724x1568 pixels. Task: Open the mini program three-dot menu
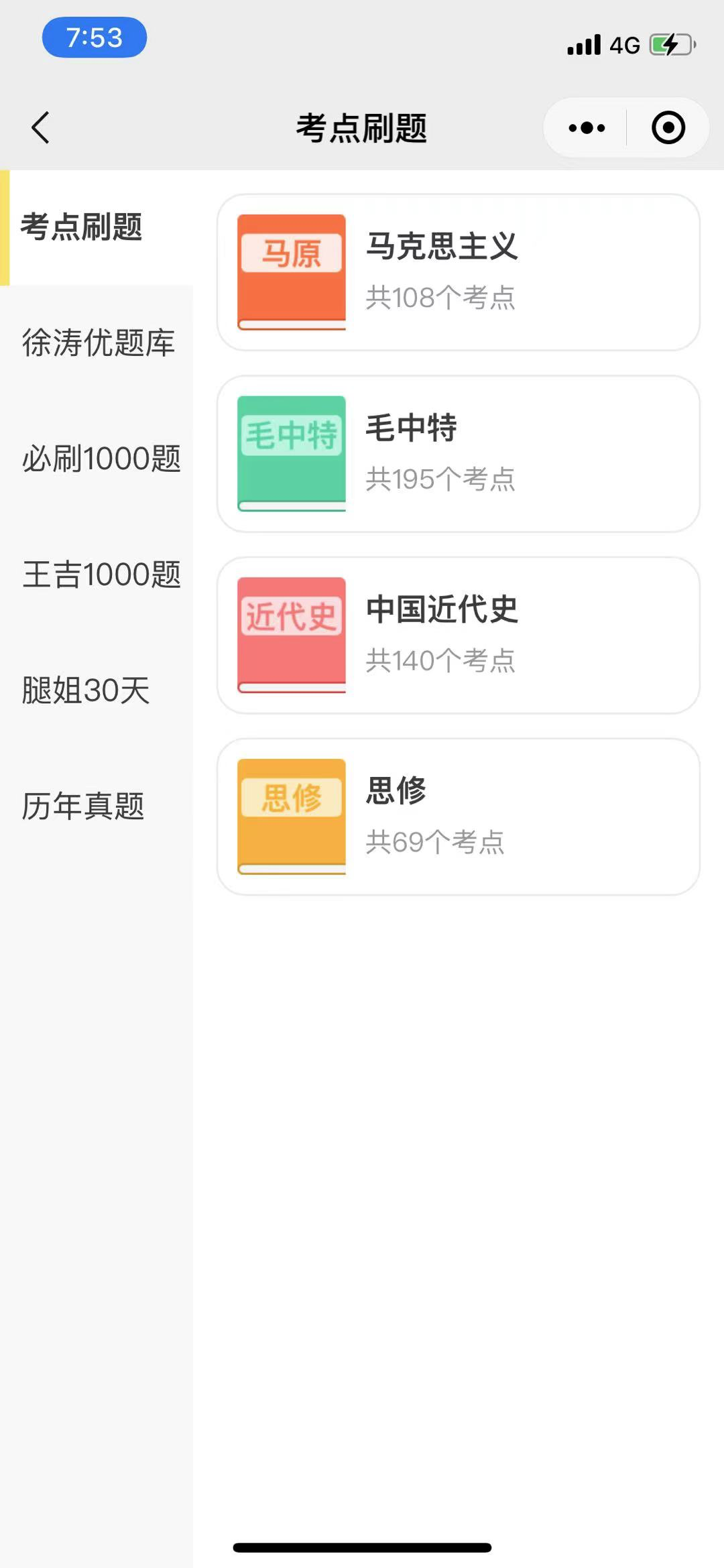click(587, 127)
